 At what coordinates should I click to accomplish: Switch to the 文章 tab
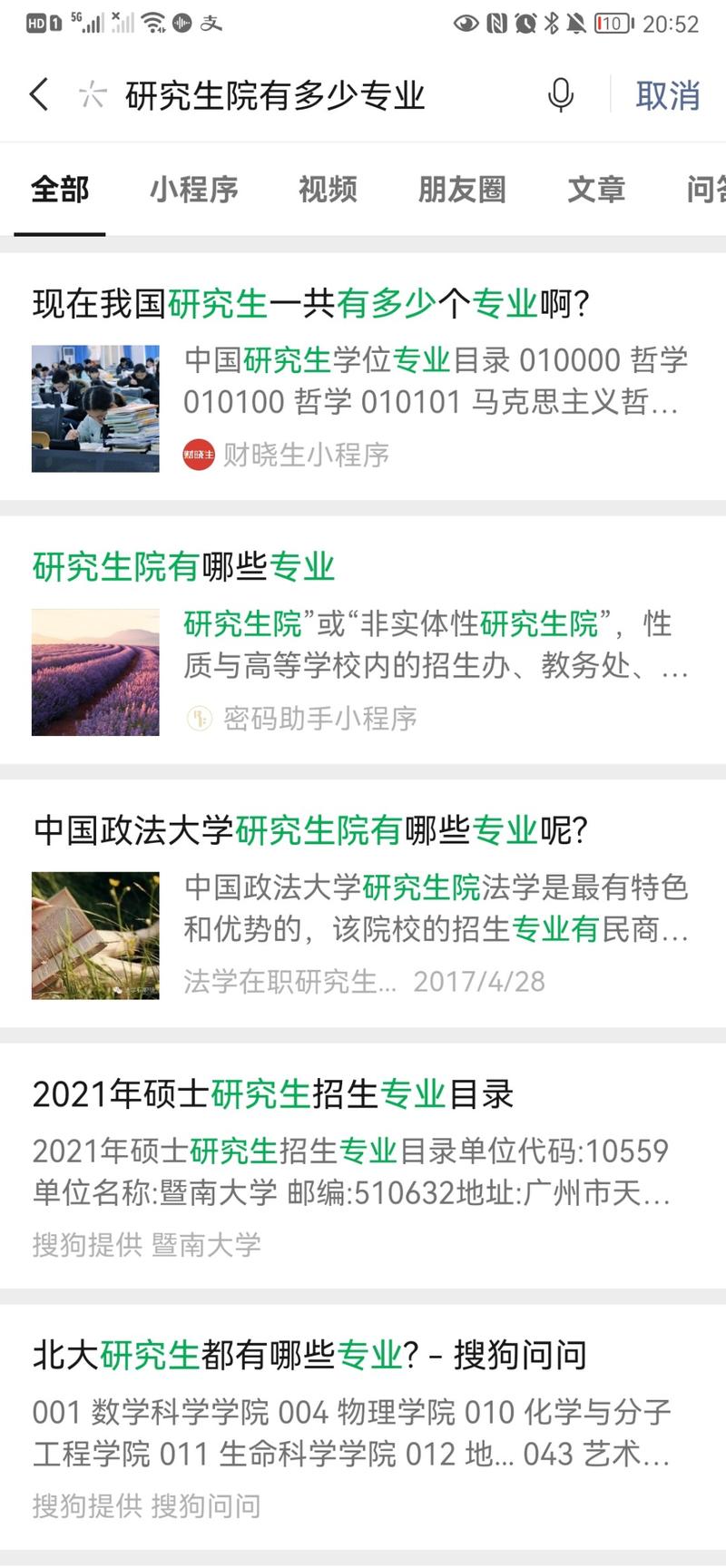(597, 190)
